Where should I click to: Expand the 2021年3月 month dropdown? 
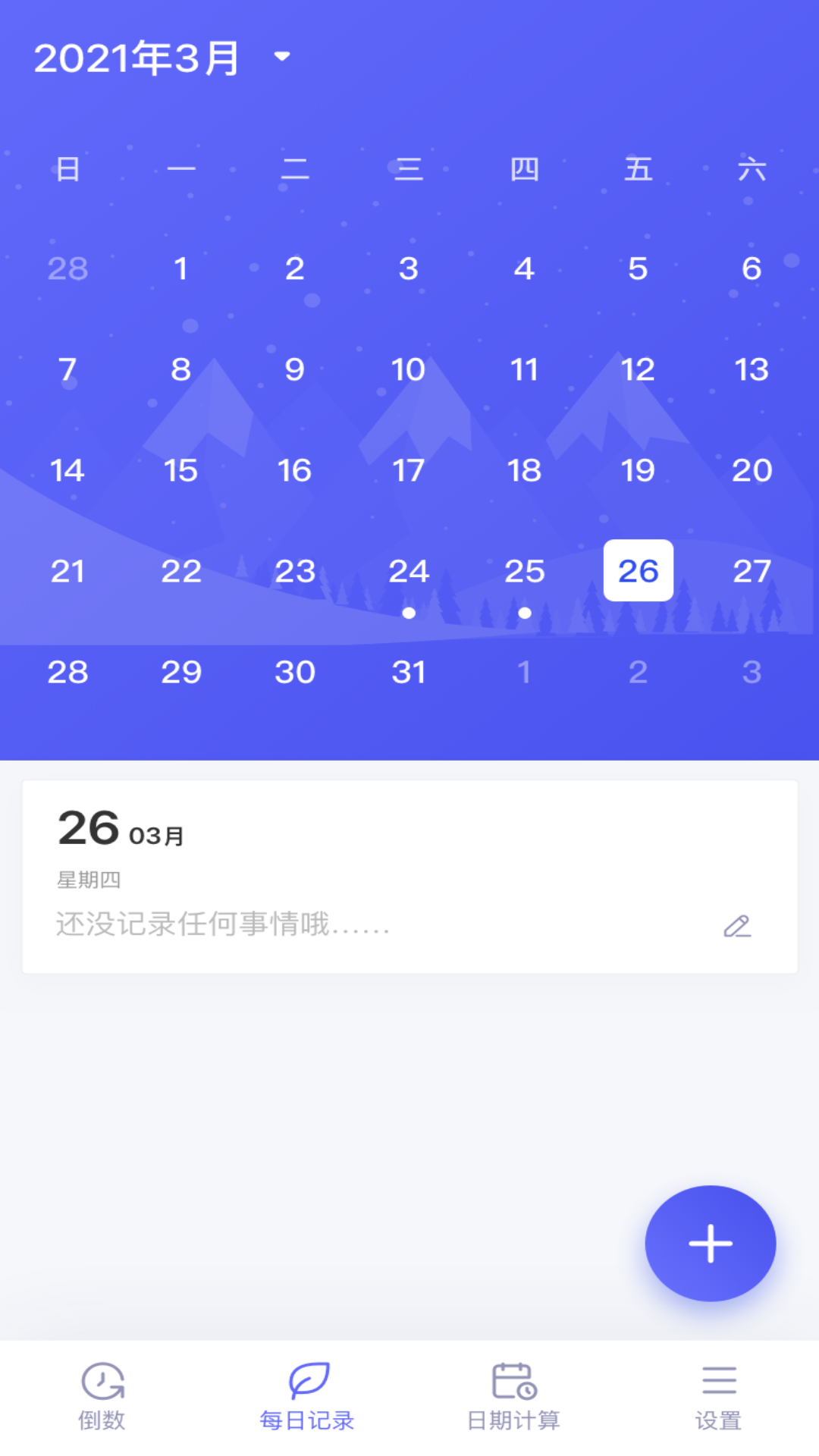pos(282,57)
